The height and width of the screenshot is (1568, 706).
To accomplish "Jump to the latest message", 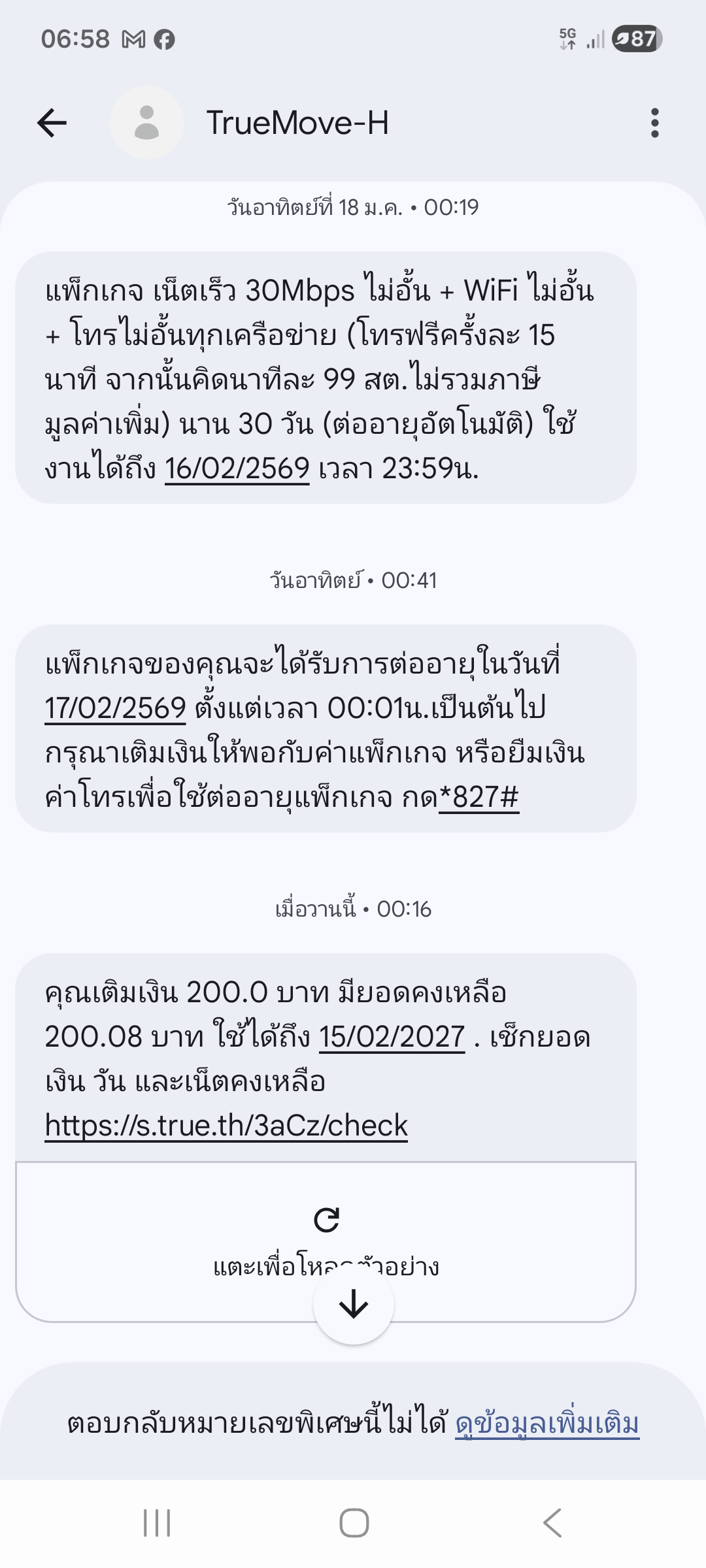I will point(354,1304).
